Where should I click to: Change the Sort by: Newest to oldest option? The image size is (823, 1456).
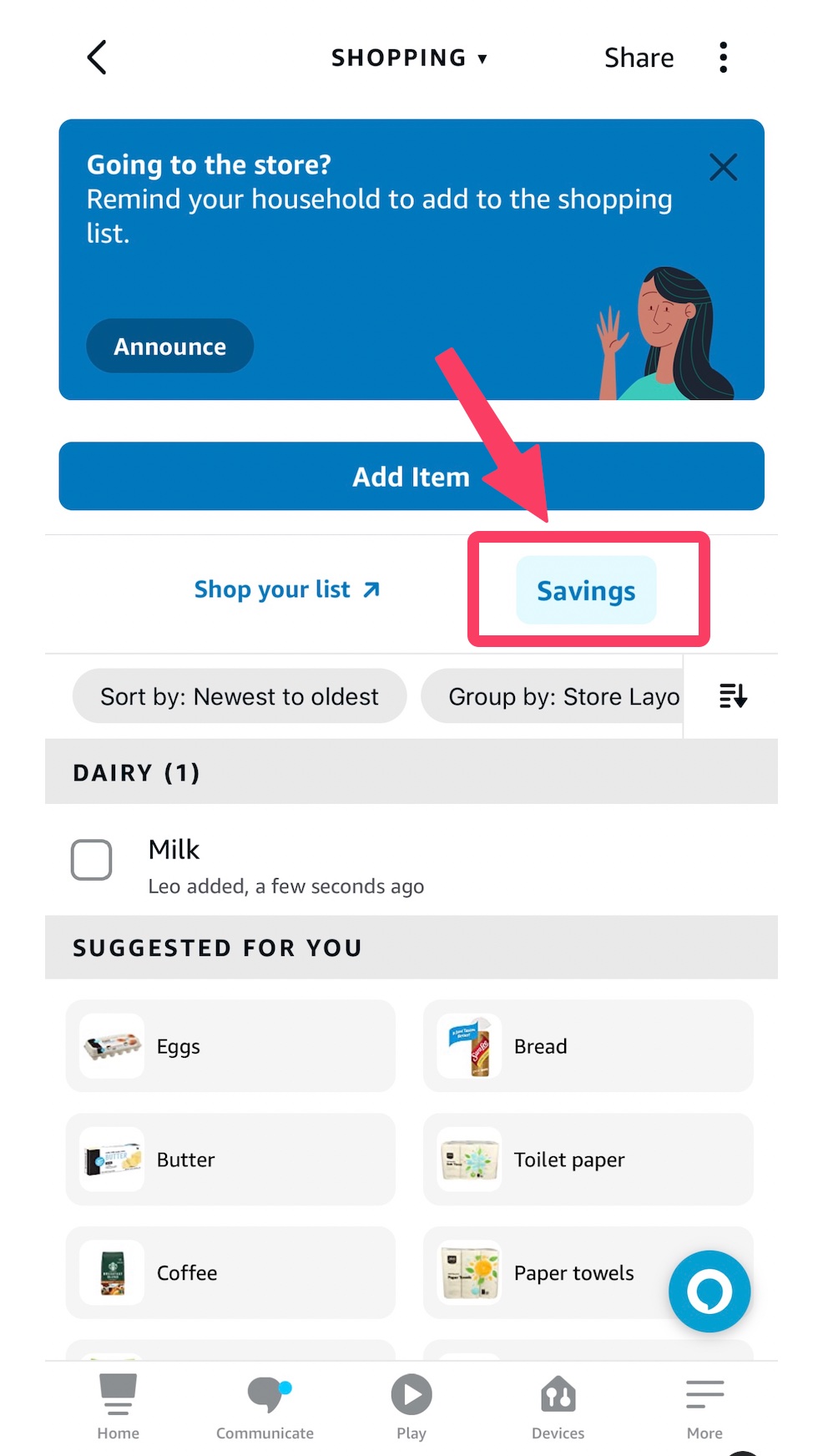point(240,696)
